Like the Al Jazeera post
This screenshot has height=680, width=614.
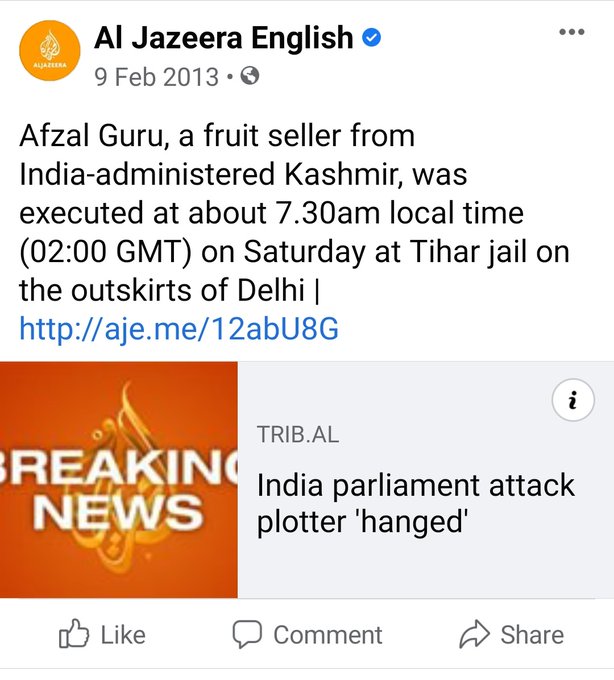(102, 634)
